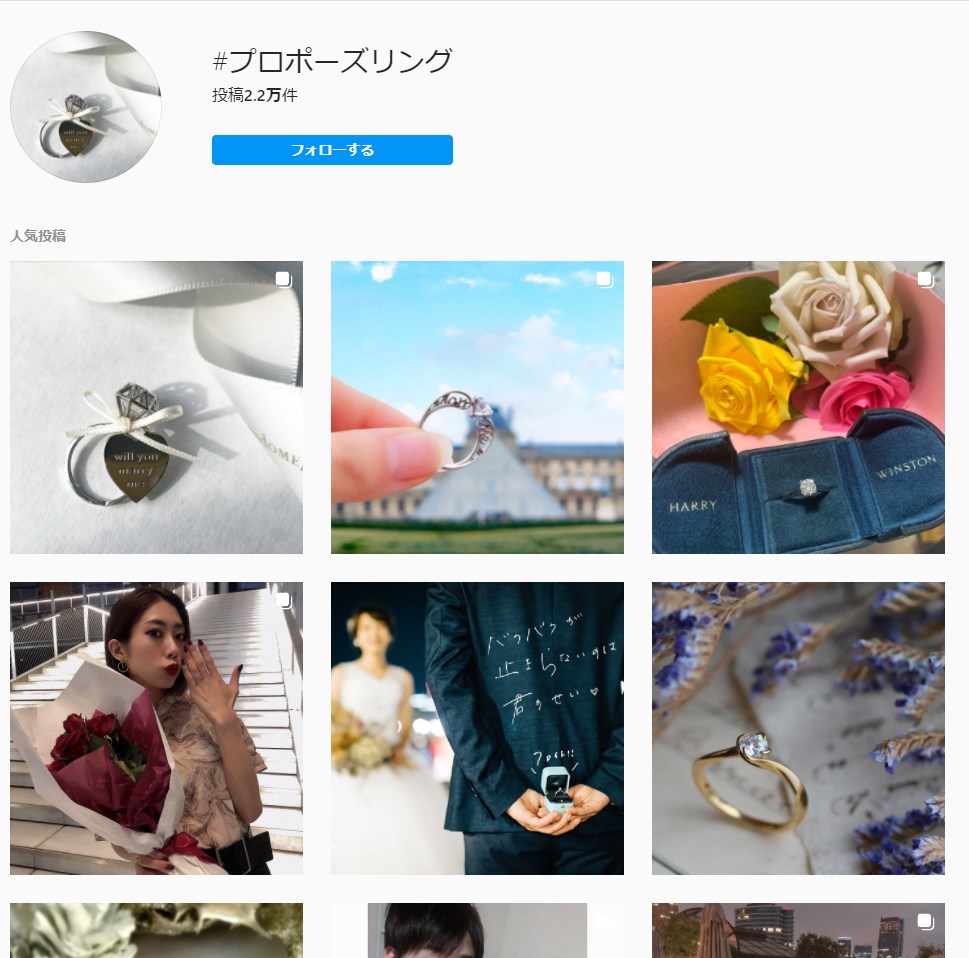Open the ring post held before the glass pyramid
Screen dimensions: 969x958
[477, 407]
